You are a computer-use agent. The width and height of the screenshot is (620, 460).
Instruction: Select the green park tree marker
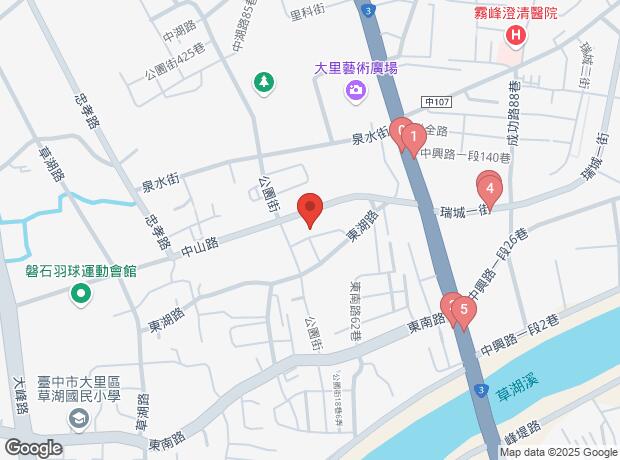click(x=263, y=82)
